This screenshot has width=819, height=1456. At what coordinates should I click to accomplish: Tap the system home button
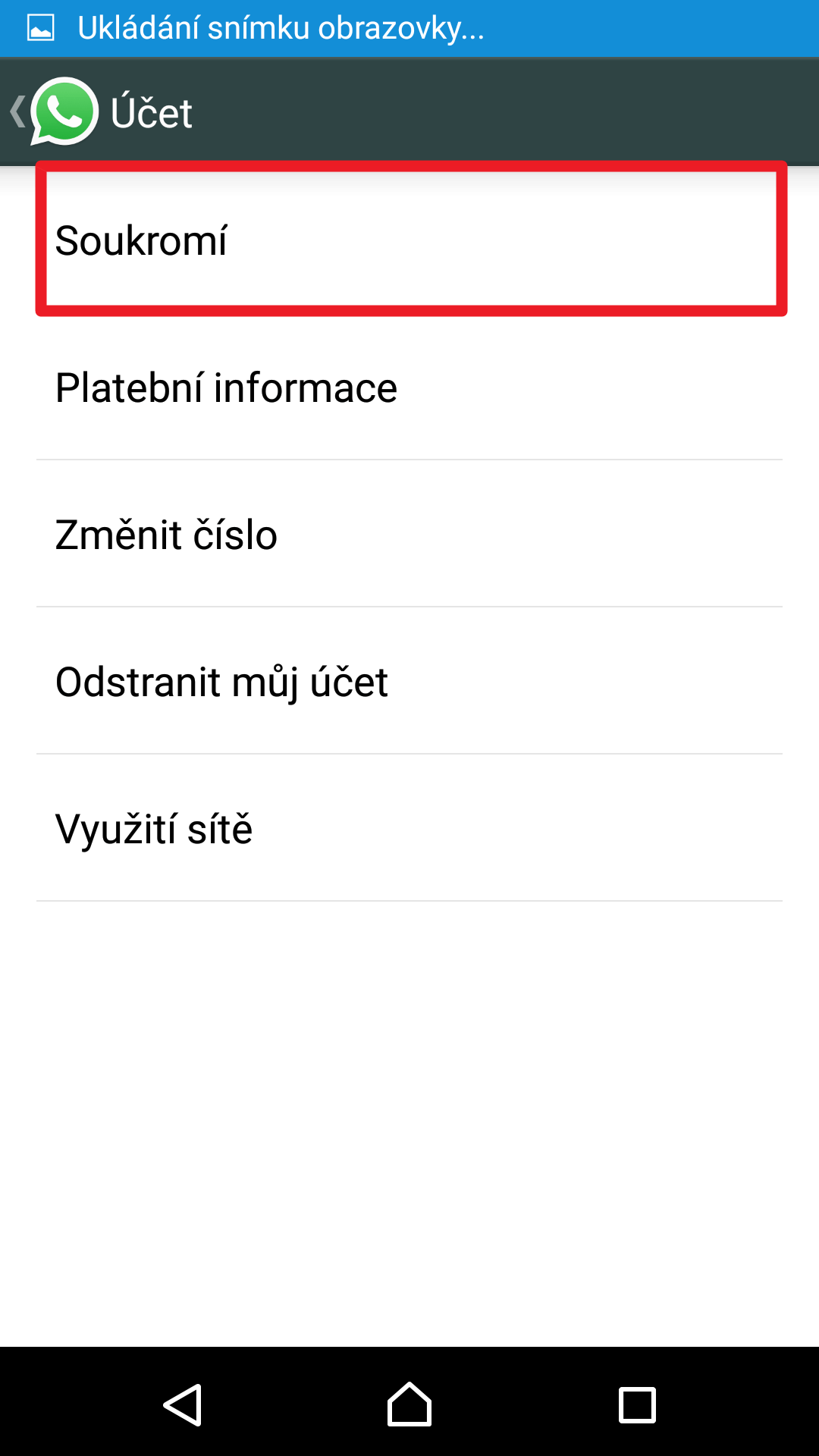409,1404
